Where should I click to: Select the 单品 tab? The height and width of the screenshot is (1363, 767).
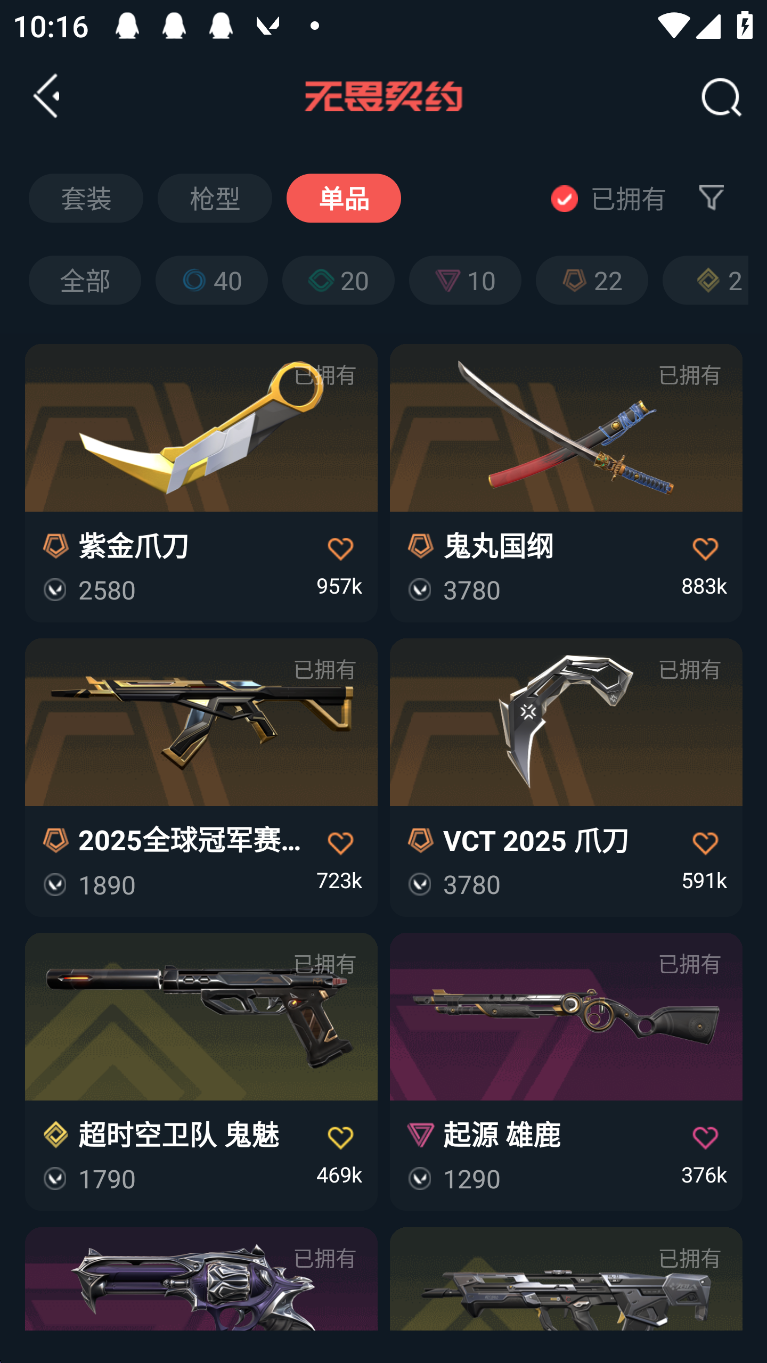[x=343, y=198]
